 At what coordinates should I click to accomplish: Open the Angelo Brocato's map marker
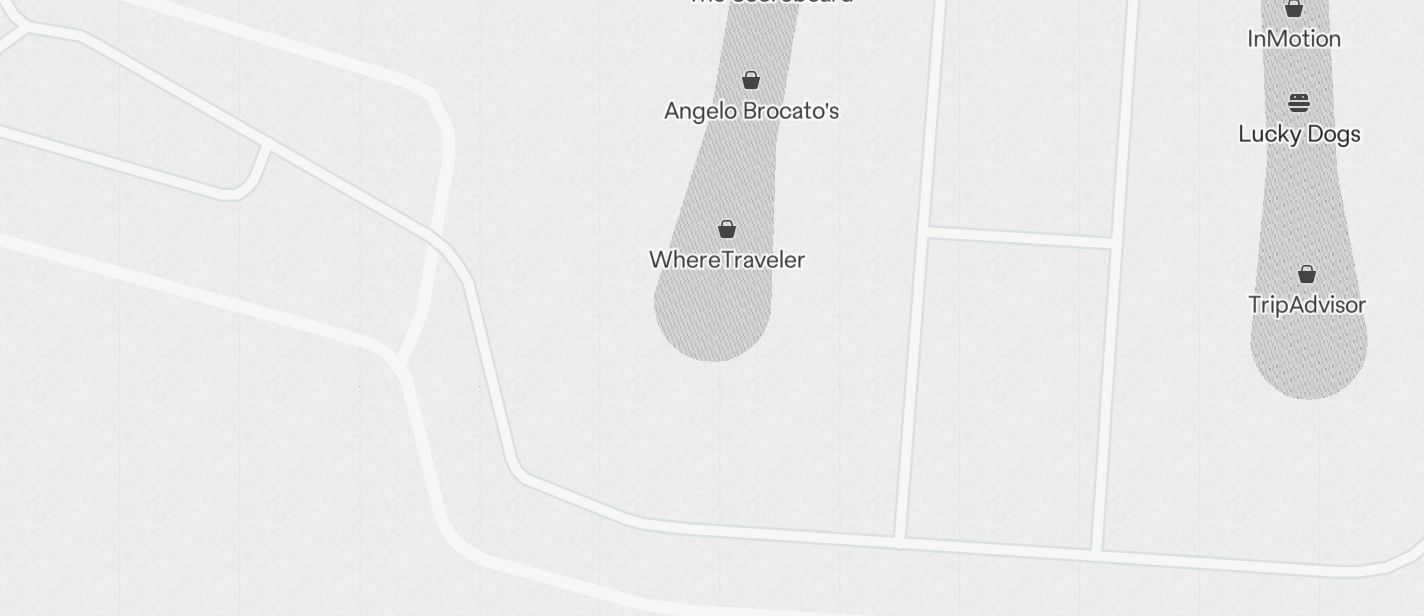click(x=751, y=81)
